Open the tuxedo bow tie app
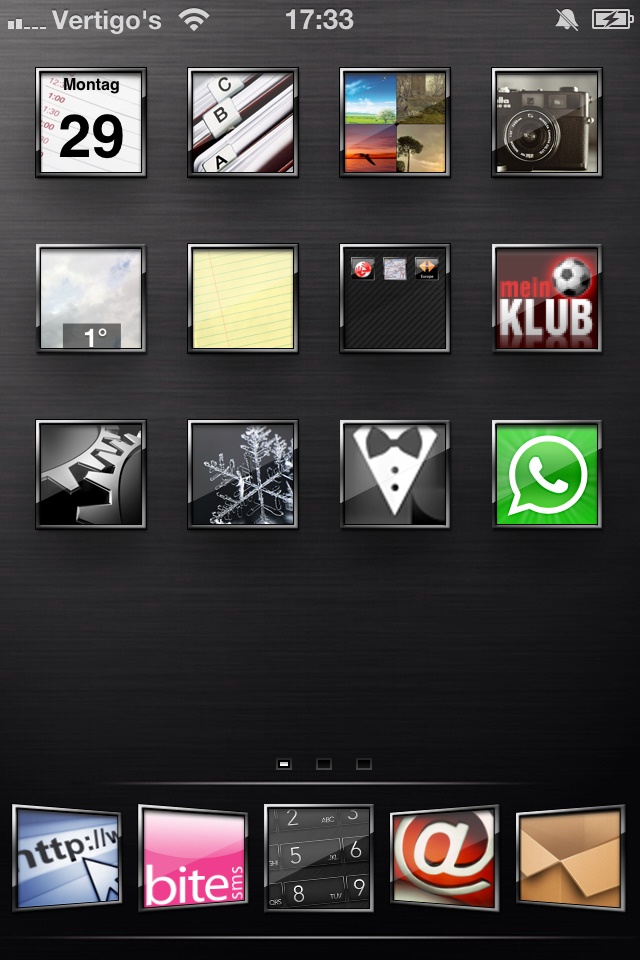Screen dimensions: 640x960 coord(395,474)
